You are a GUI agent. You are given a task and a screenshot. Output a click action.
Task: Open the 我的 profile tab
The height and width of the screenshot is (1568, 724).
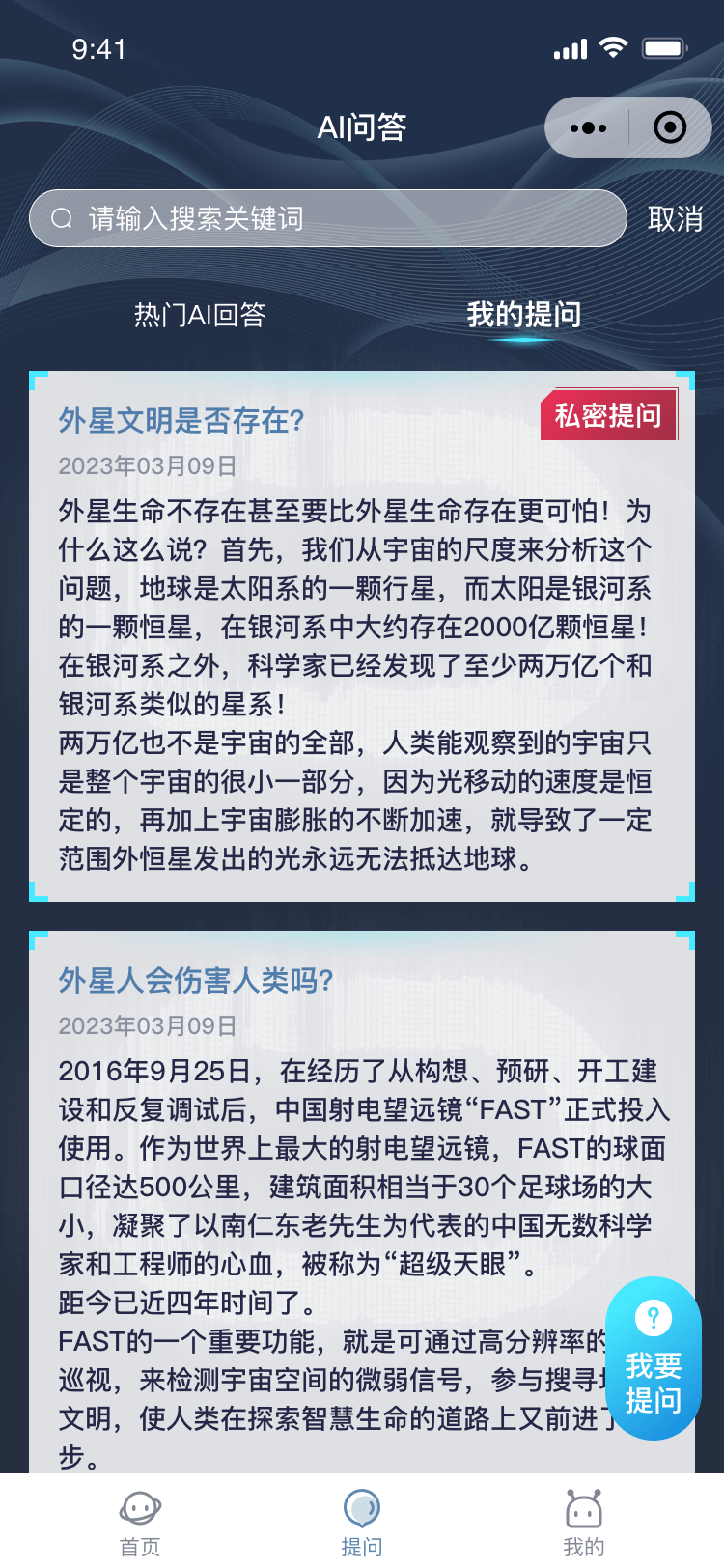[583, 1522]
